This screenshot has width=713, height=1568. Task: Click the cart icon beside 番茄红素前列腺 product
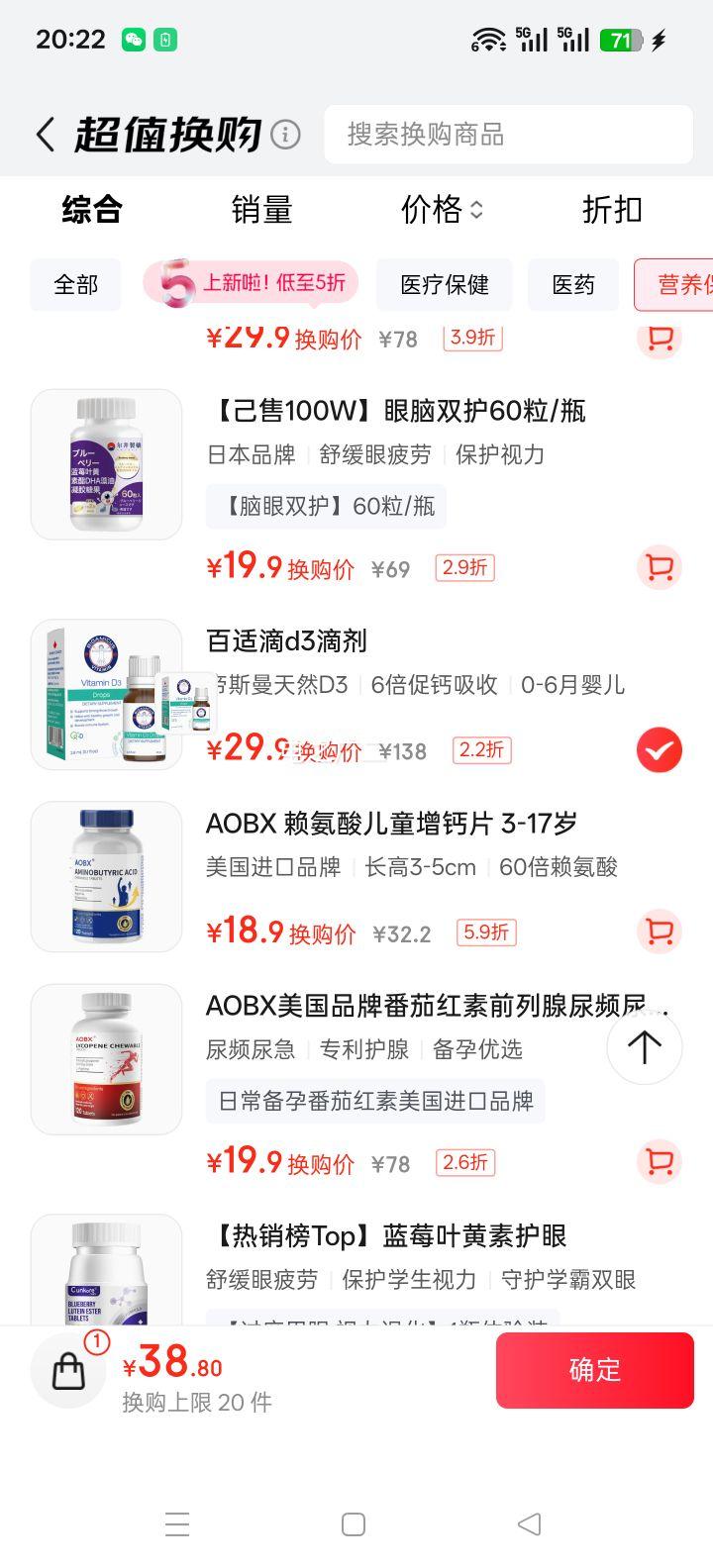tap(660, 1162)
